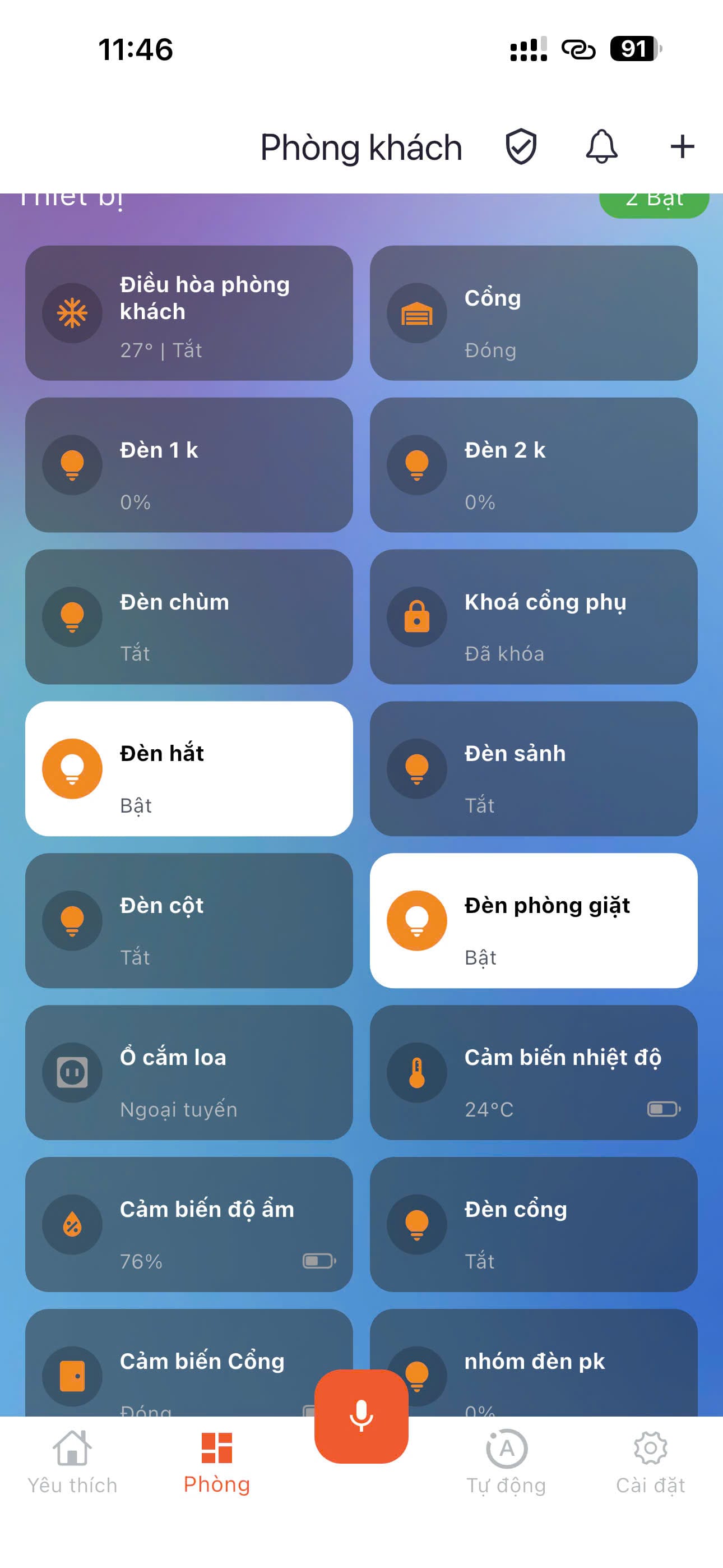View Cảm biến độ ẩm sensor
723x1568 pixels.
coord(189,1224)
